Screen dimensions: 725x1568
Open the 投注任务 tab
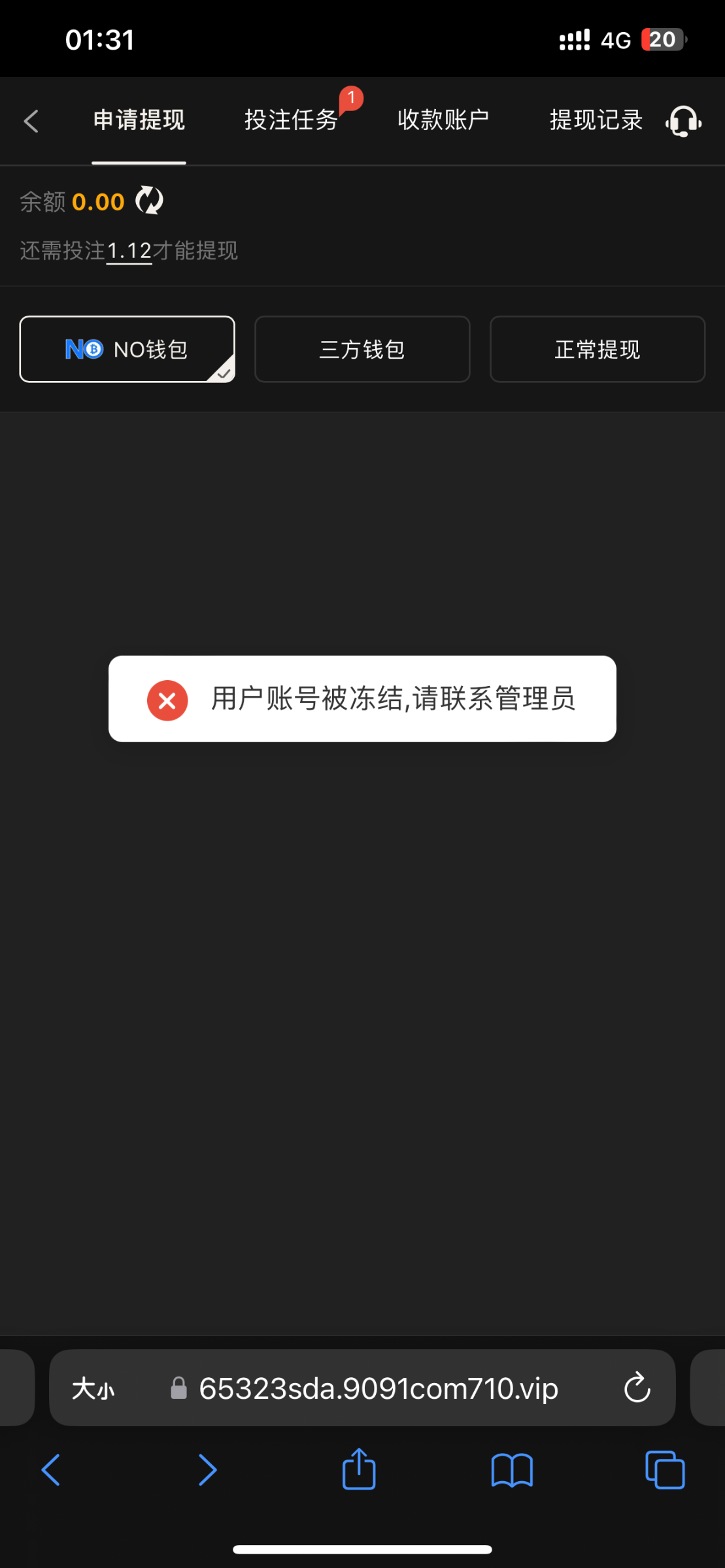coord(291,120)
